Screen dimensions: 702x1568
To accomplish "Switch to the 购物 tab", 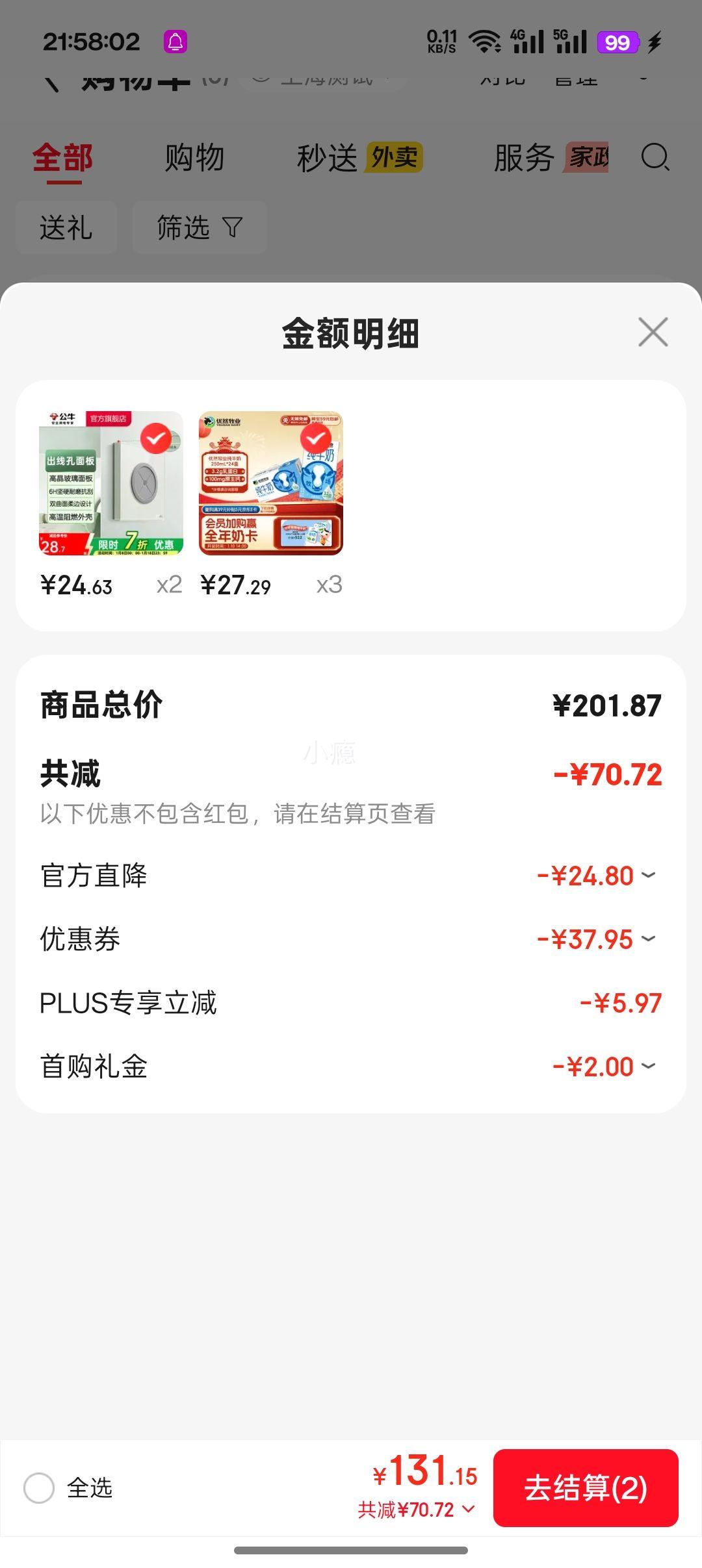I will 195,158.
